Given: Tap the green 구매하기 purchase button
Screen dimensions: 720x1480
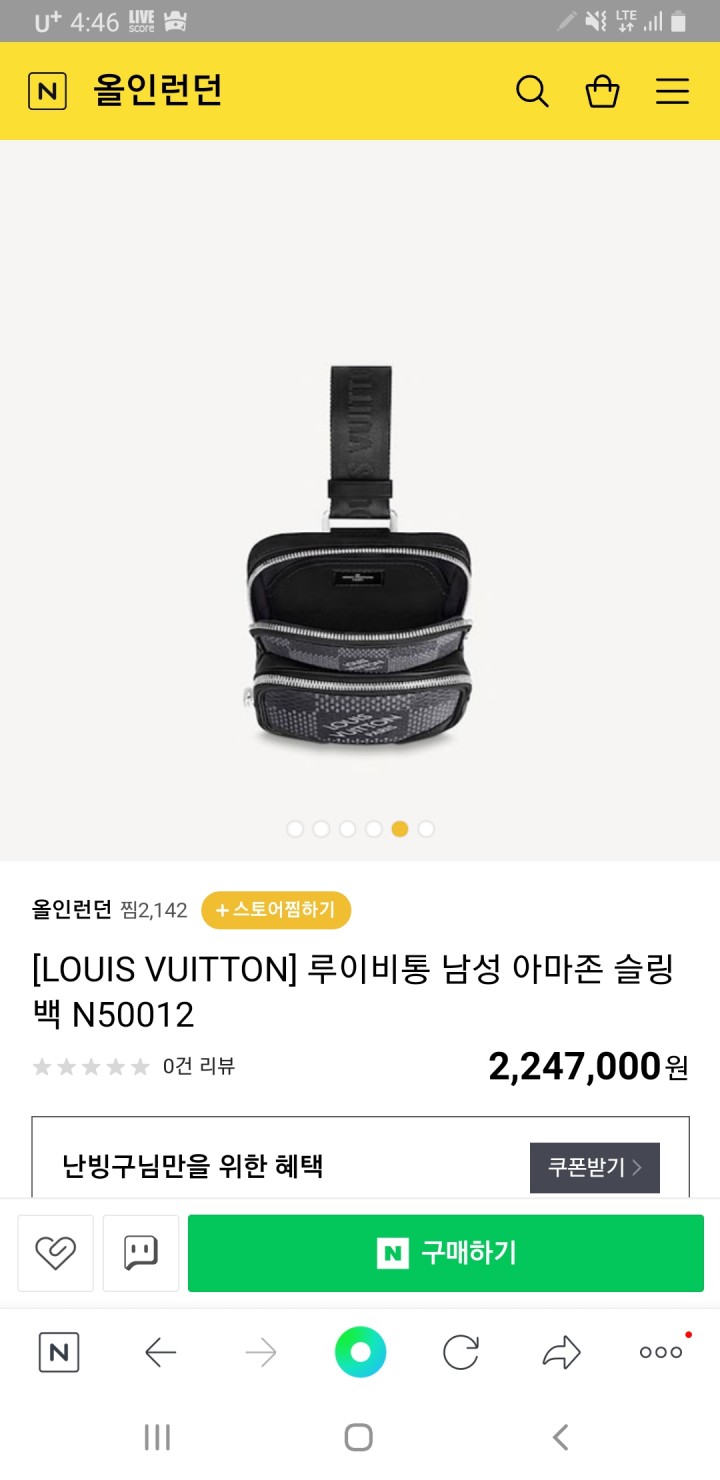Looking at the screenshot, I should pyautogui.click(x=446, y=1253).
